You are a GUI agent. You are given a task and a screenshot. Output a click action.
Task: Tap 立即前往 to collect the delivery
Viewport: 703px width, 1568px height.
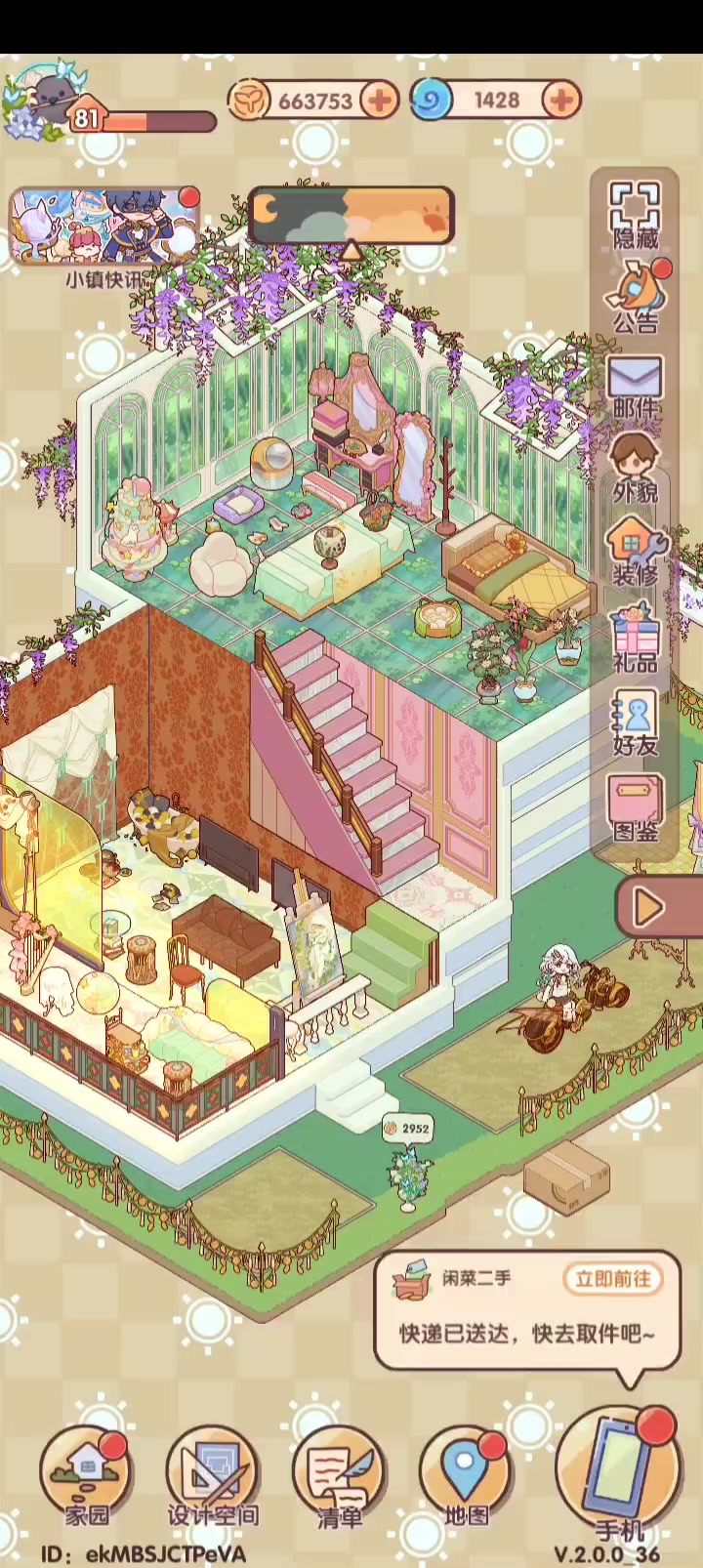tap(612, 1279)
